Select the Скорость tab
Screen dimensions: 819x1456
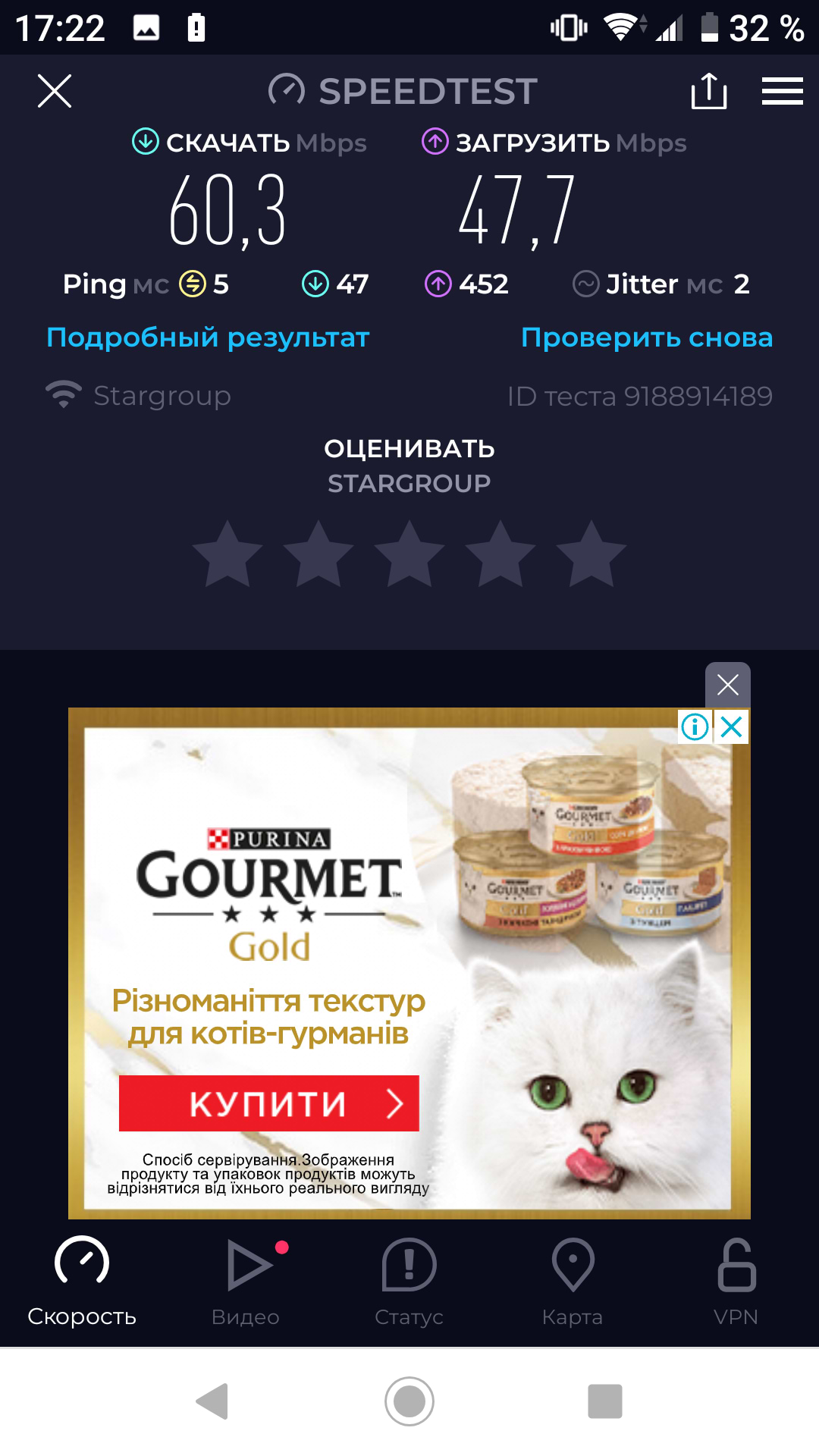tap(82, 1280)
